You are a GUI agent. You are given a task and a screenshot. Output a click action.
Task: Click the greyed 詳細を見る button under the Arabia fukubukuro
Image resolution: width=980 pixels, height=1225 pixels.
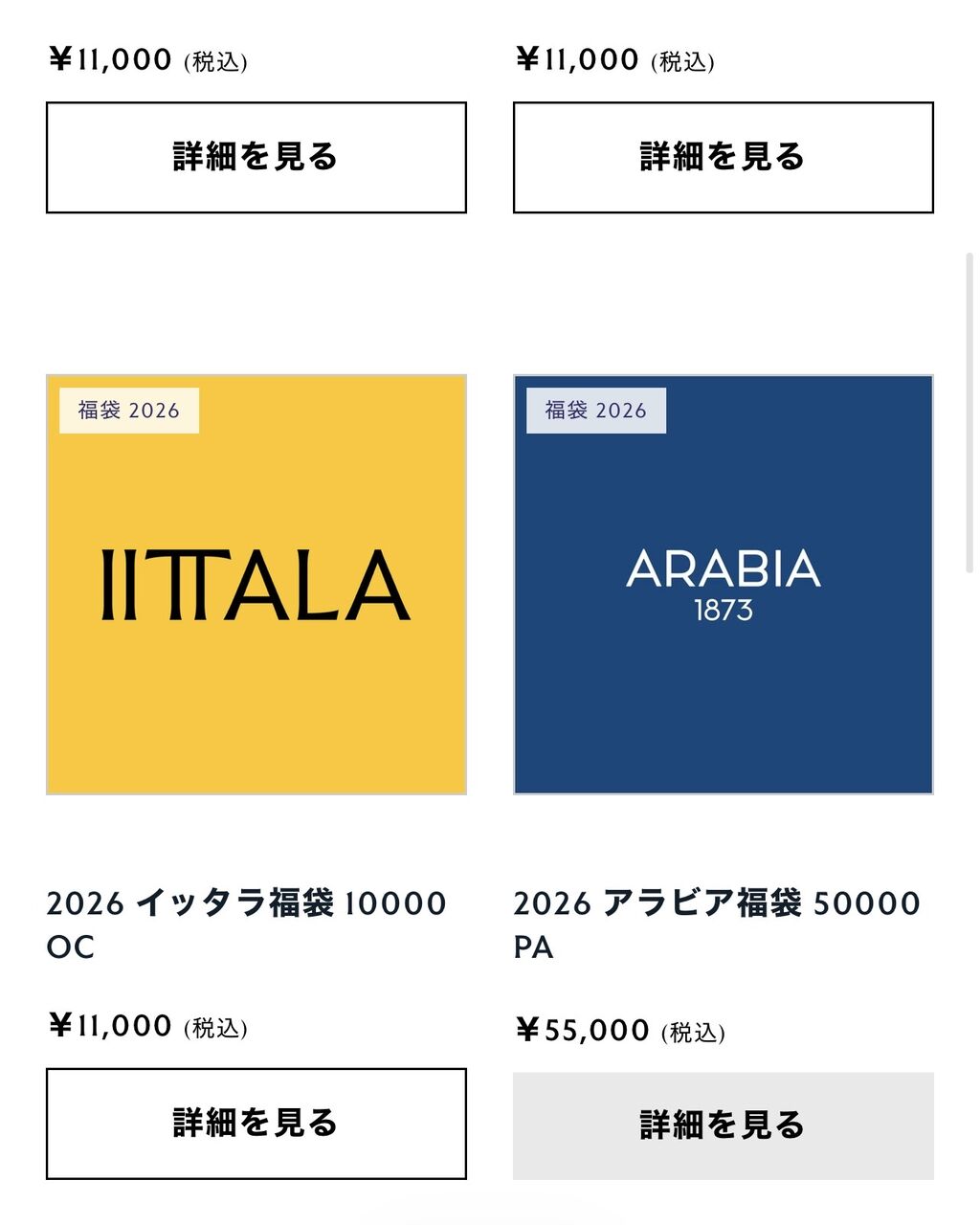click(723, 1123)
